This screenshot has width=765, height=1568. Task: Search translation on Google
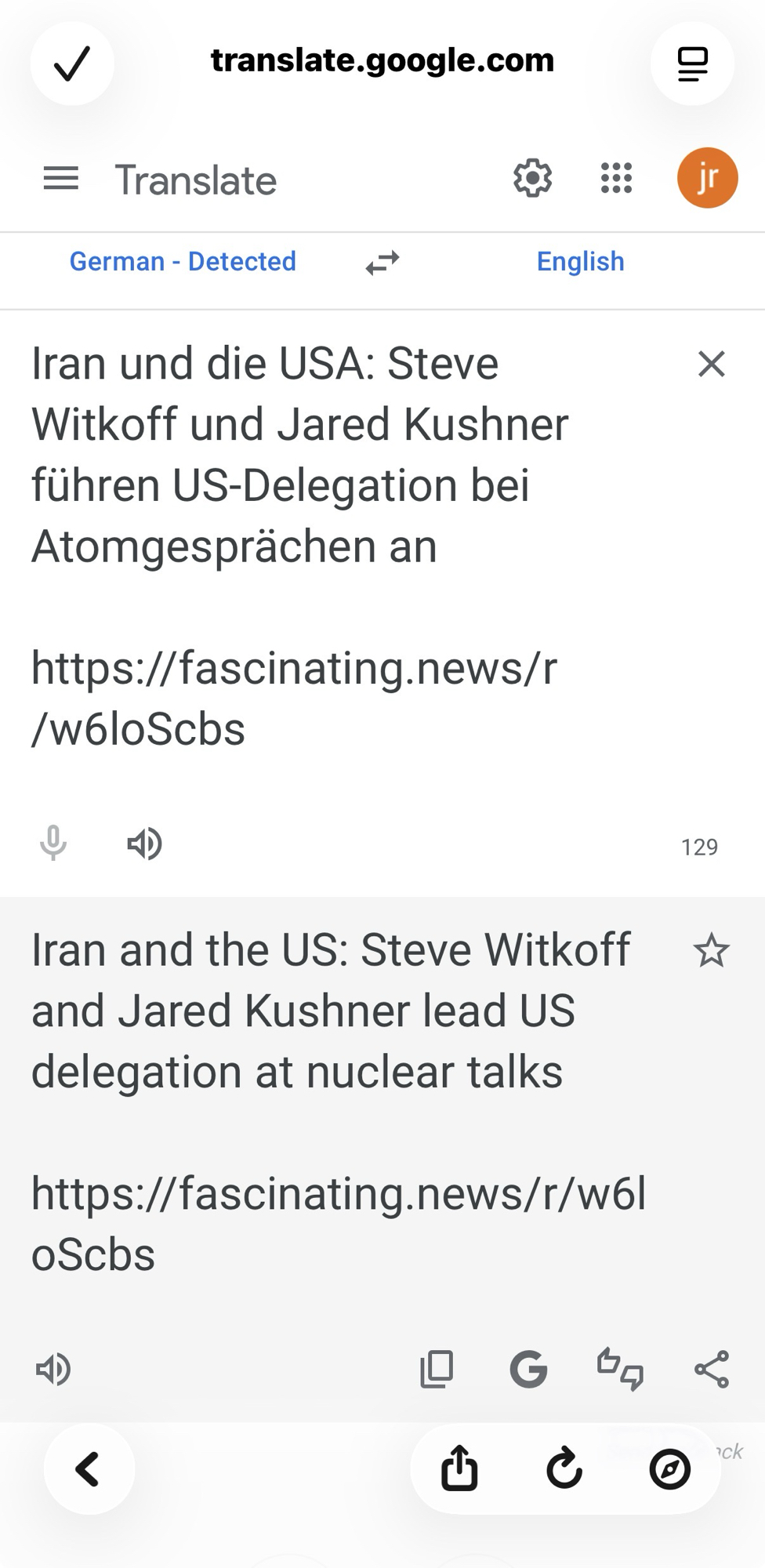[x=528, y=1370]
